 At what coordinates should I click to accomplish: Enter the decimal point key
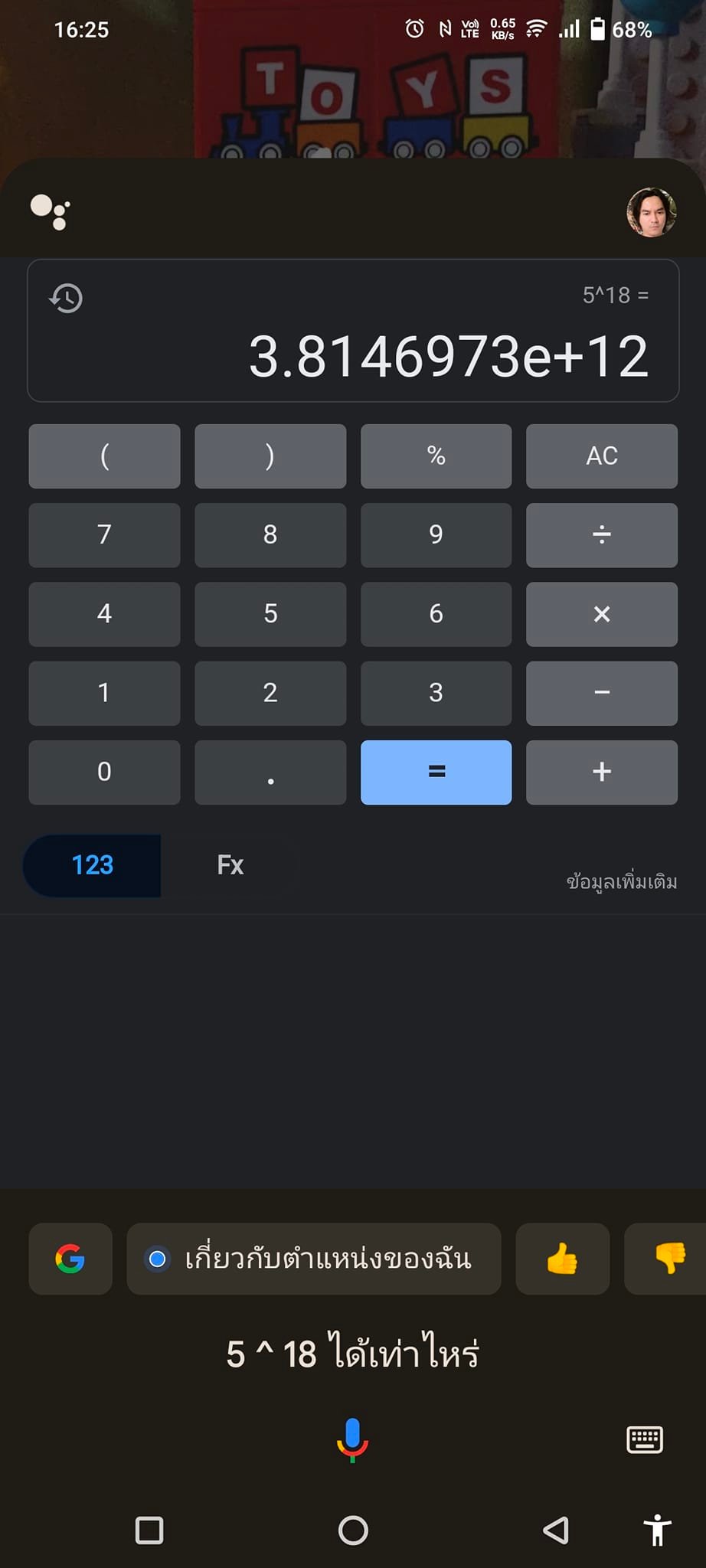point(270,772)
